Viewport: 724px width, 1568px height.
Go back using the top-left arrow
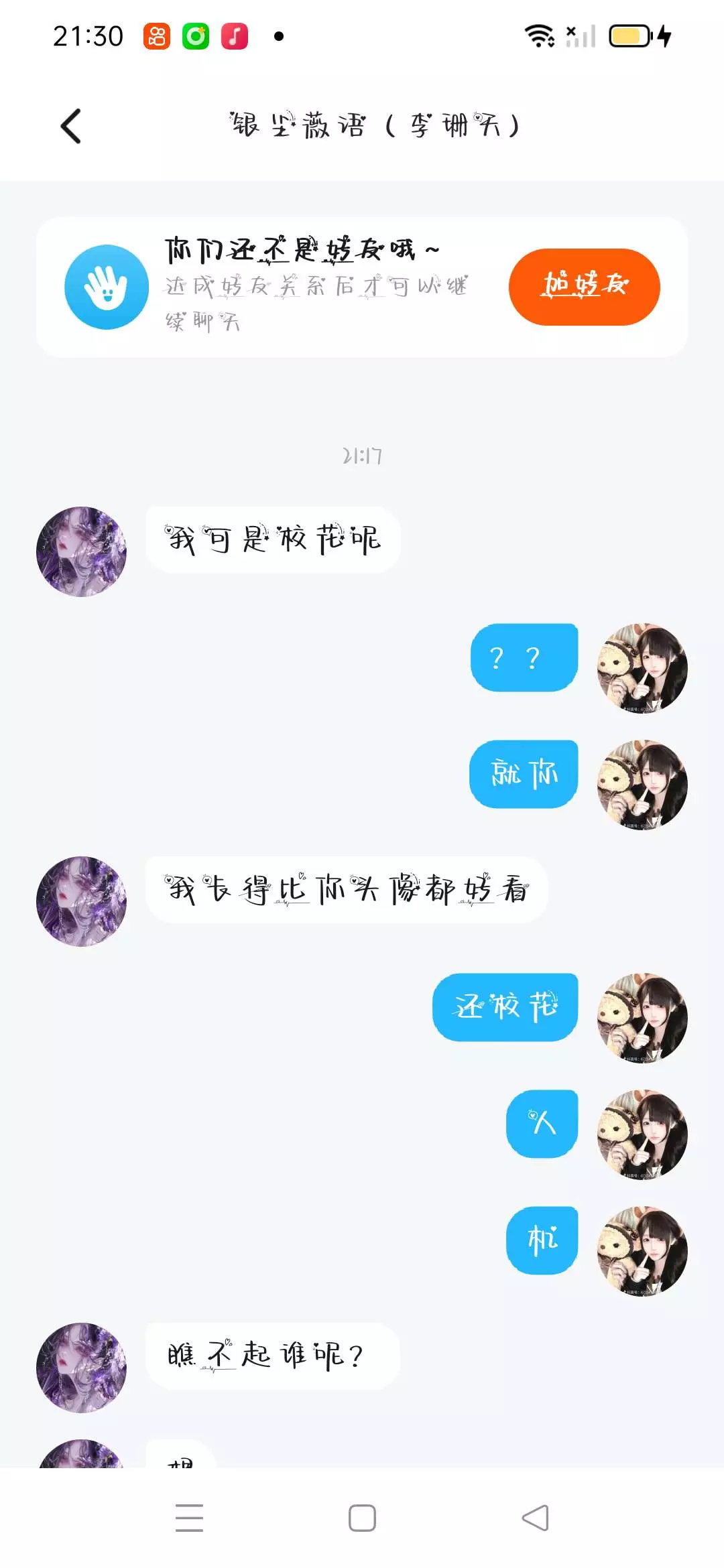pyautogui.click(x=71, y=126)
